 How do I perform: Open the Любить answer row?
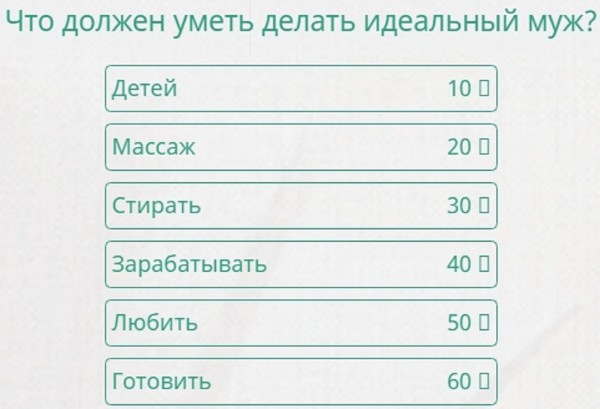300,323
